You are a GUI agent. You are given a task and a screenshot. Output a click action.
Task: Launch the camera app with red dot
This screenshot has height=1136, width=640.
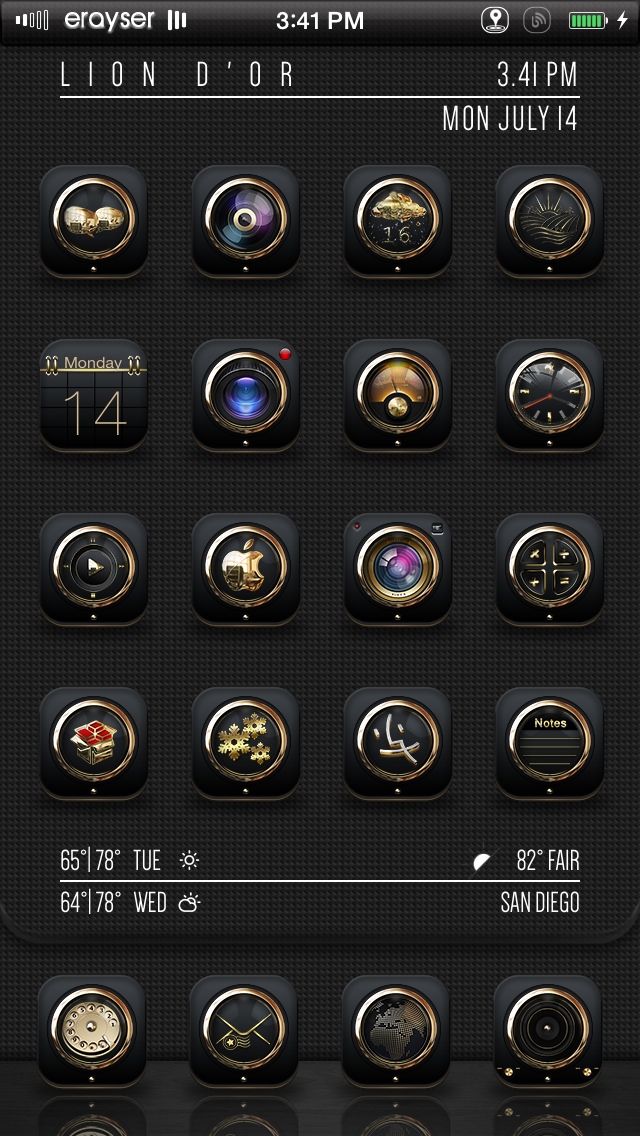pos(246,393)
